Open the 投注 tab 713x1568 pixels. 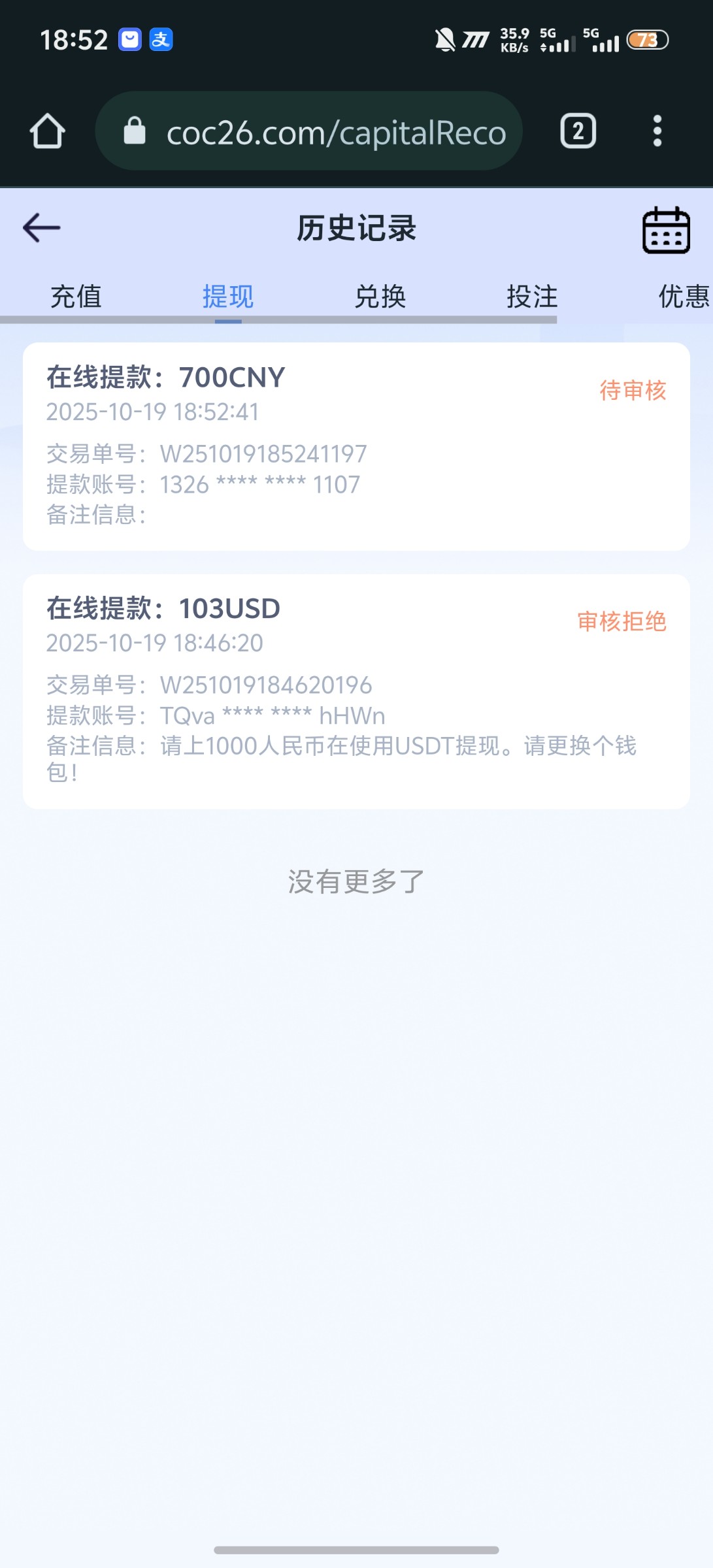point(532,297)
